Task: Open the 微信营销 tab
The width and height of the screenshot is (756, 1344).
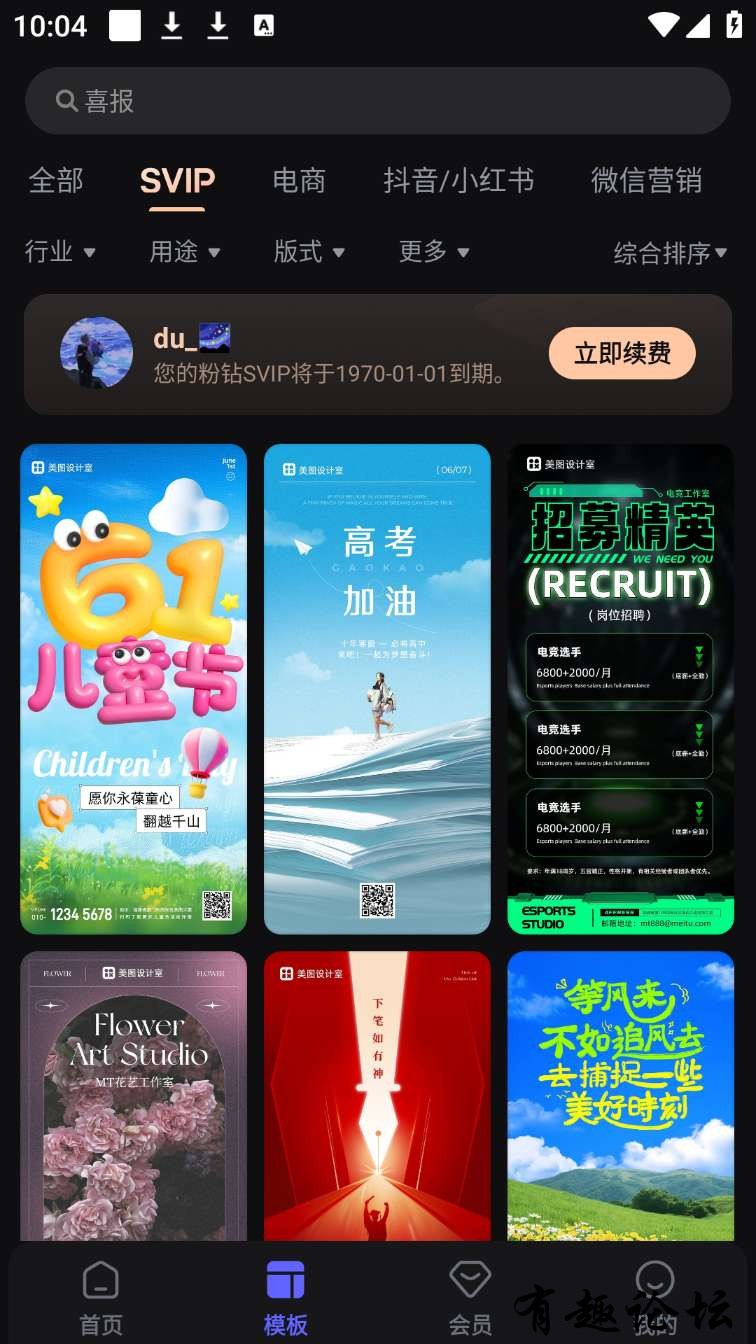Action: [x=646, y=181]
